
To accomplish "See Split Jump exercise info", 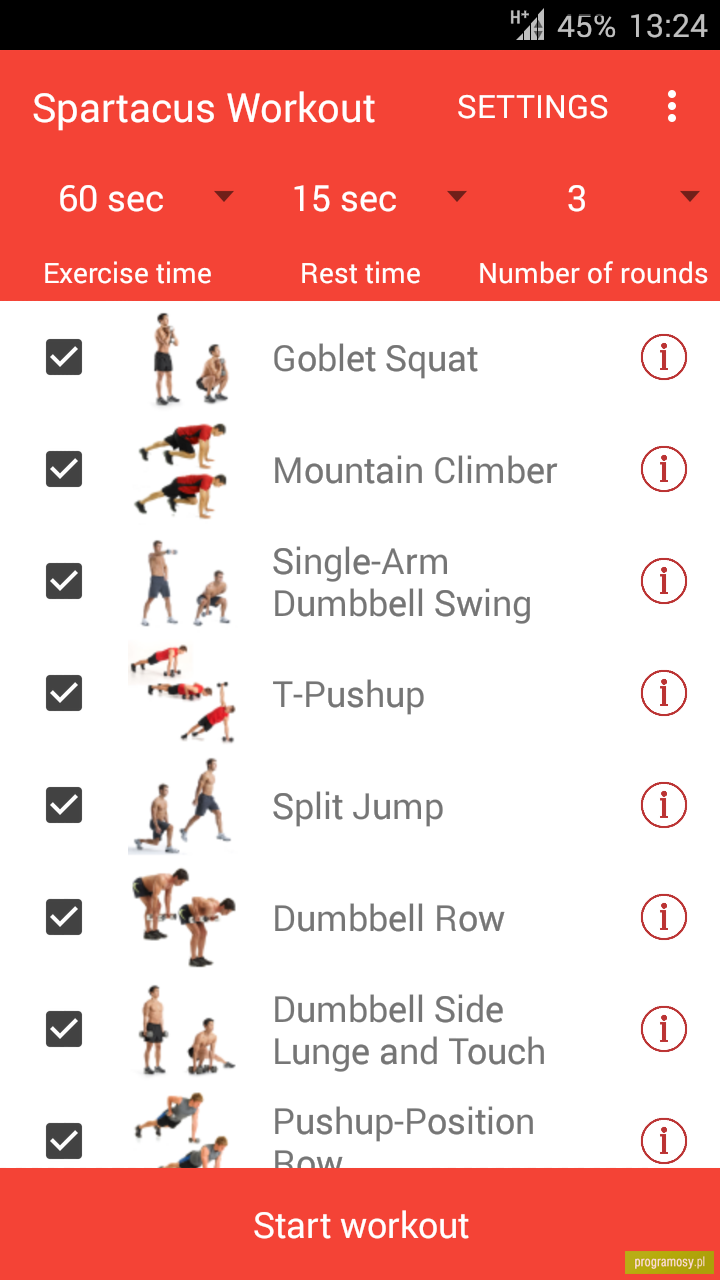I will pos(664,805).
